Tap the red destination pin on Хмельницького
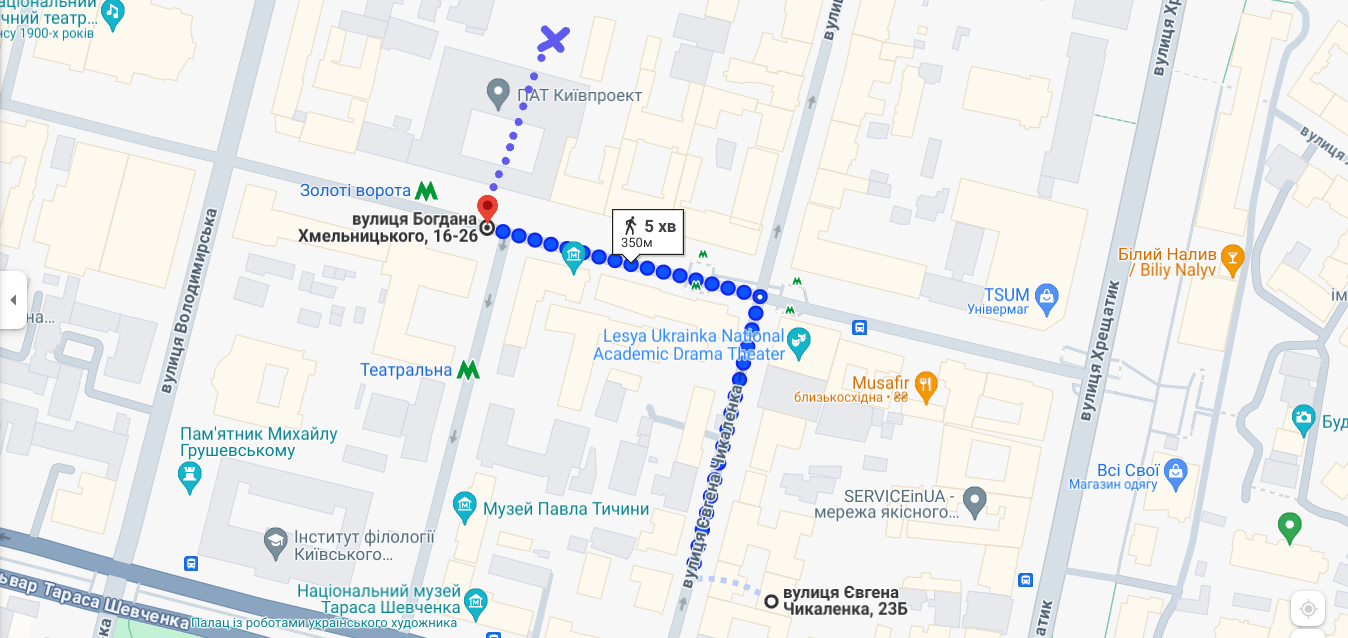Screen dimensions: 1348x638 [x=487, y=210]
